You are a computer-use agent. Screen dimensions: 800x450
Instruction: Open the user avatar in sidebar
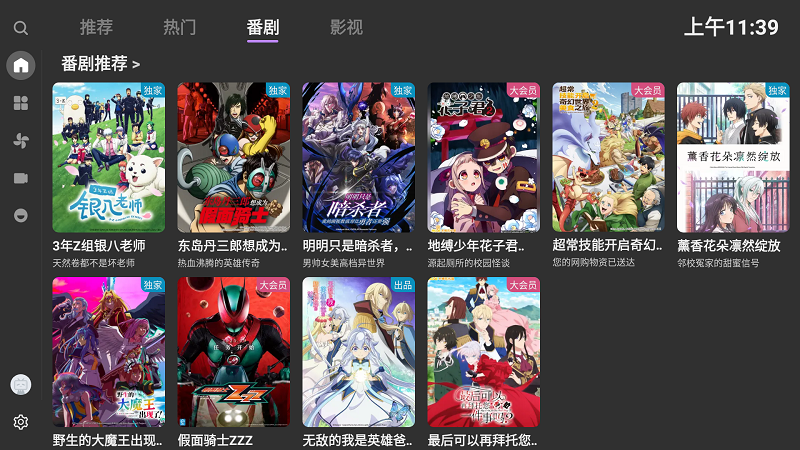pyautogui.click(x=20, y=385)
